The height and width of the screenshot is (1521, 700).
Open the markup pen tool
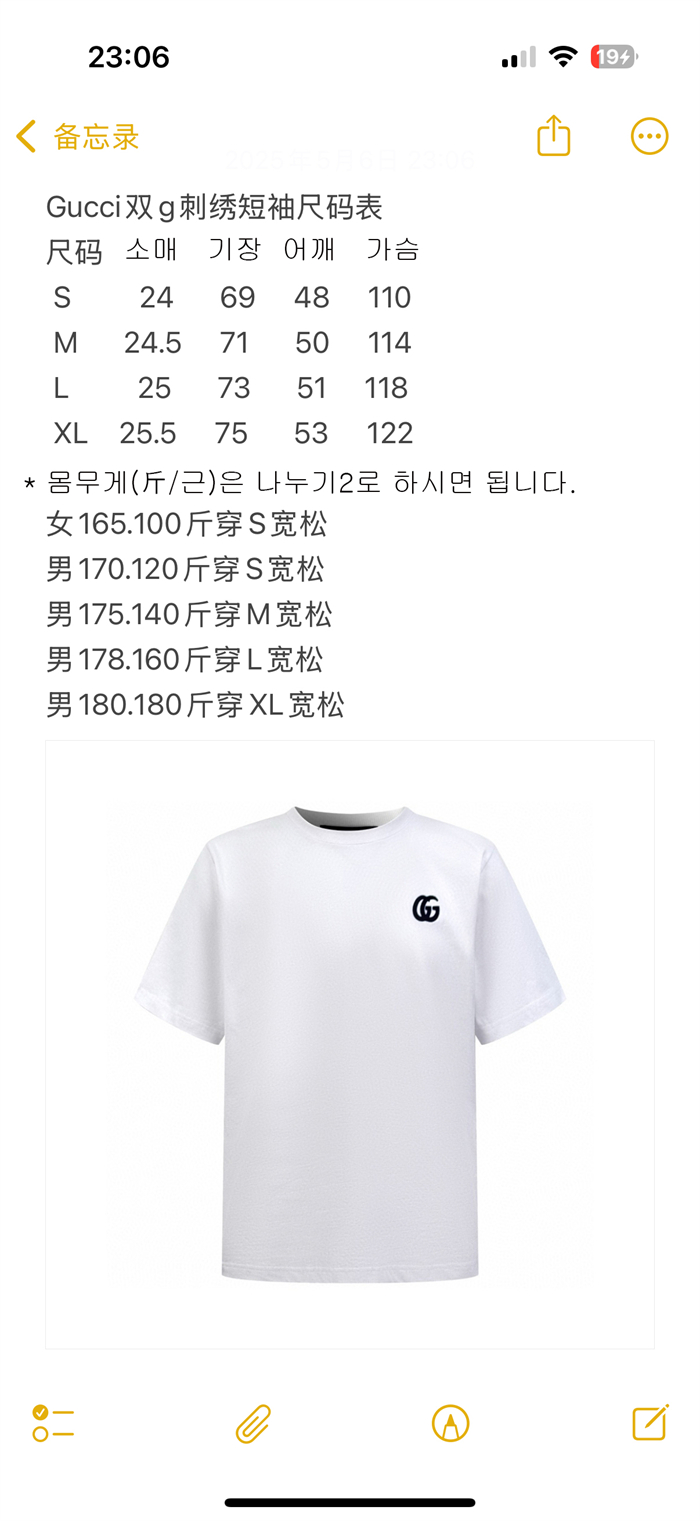tap(450, 1422)
